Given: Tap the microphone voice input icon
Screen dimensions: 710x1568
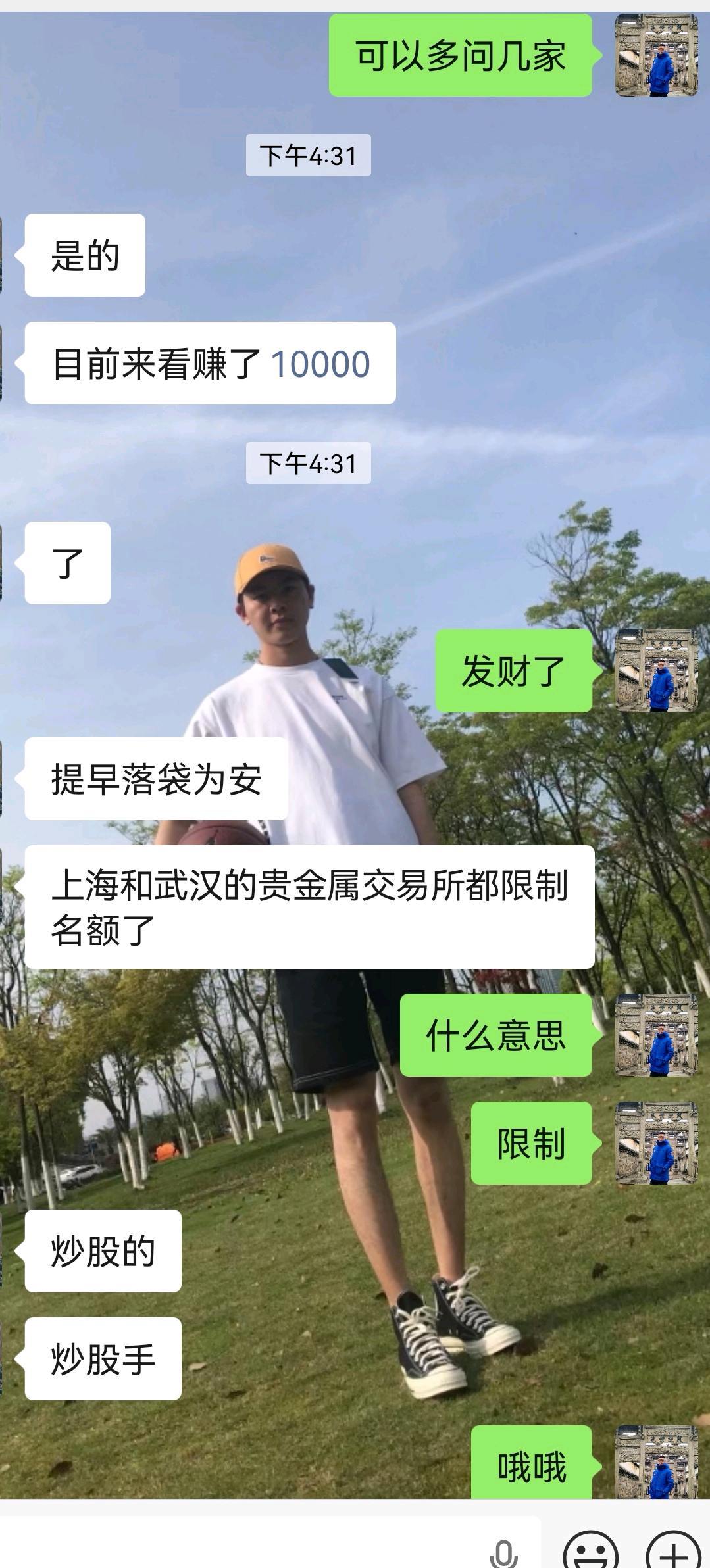Looking at the screenshot, I should [503, 1554].
